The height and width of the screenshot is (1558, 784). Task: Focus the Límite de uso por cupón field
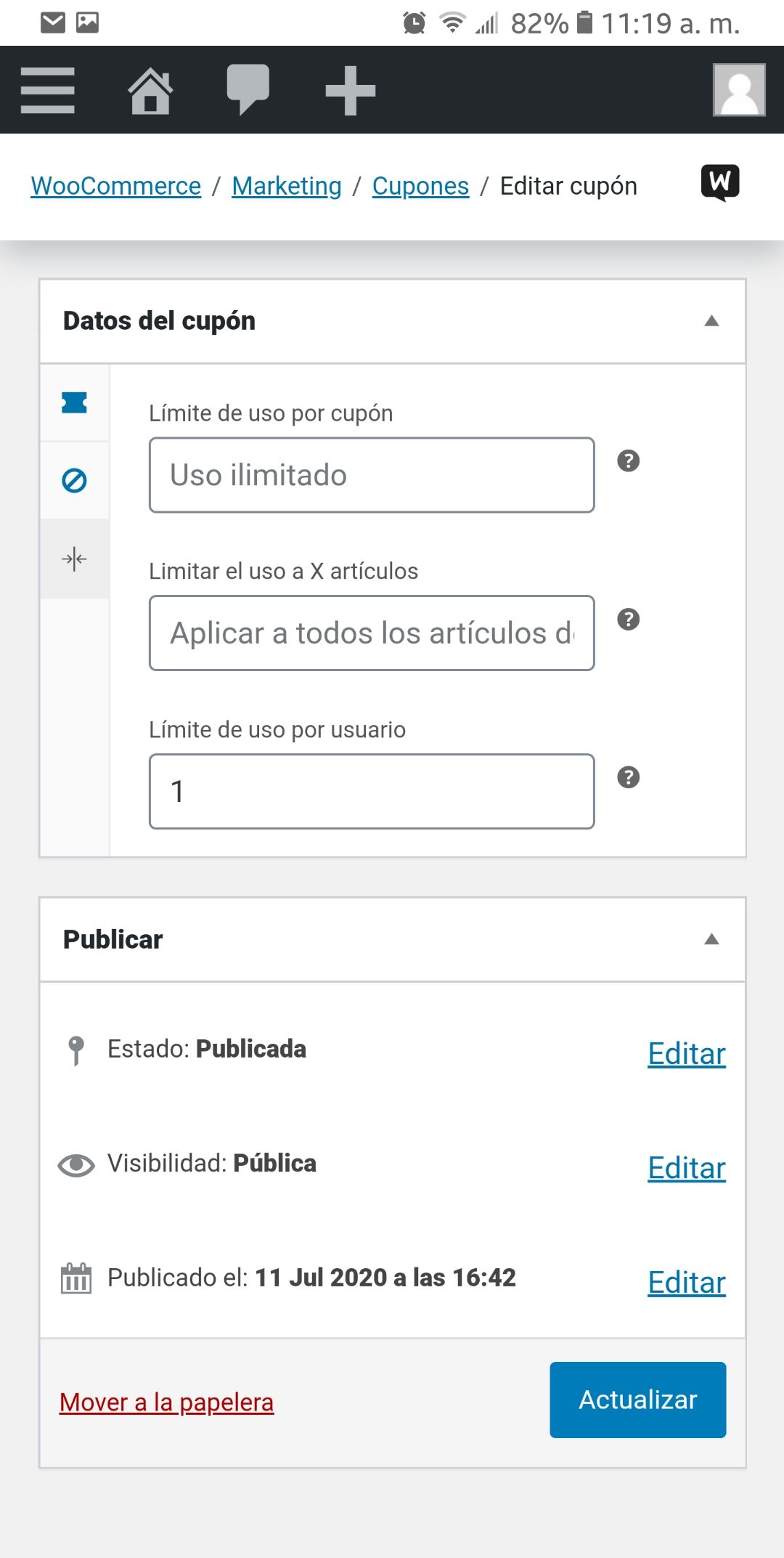pos(372,475)
